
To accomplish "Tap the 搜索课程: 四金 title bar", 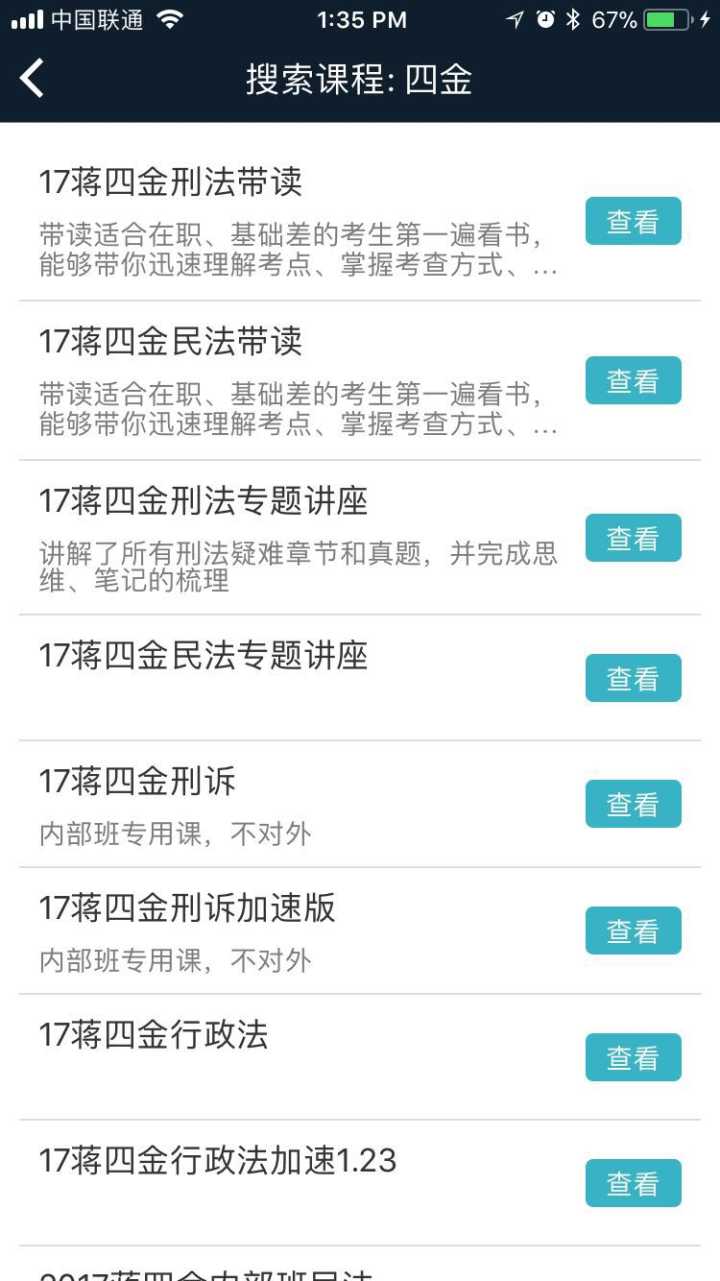I will tap(360, 76).
